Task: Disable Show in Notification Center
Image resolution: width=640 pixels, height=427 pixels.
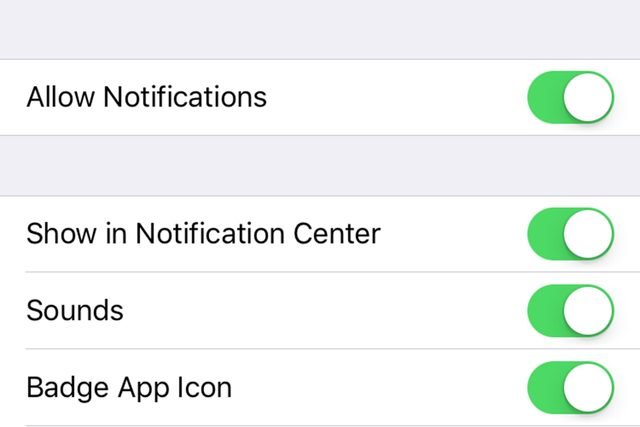Action: point(570,234)
